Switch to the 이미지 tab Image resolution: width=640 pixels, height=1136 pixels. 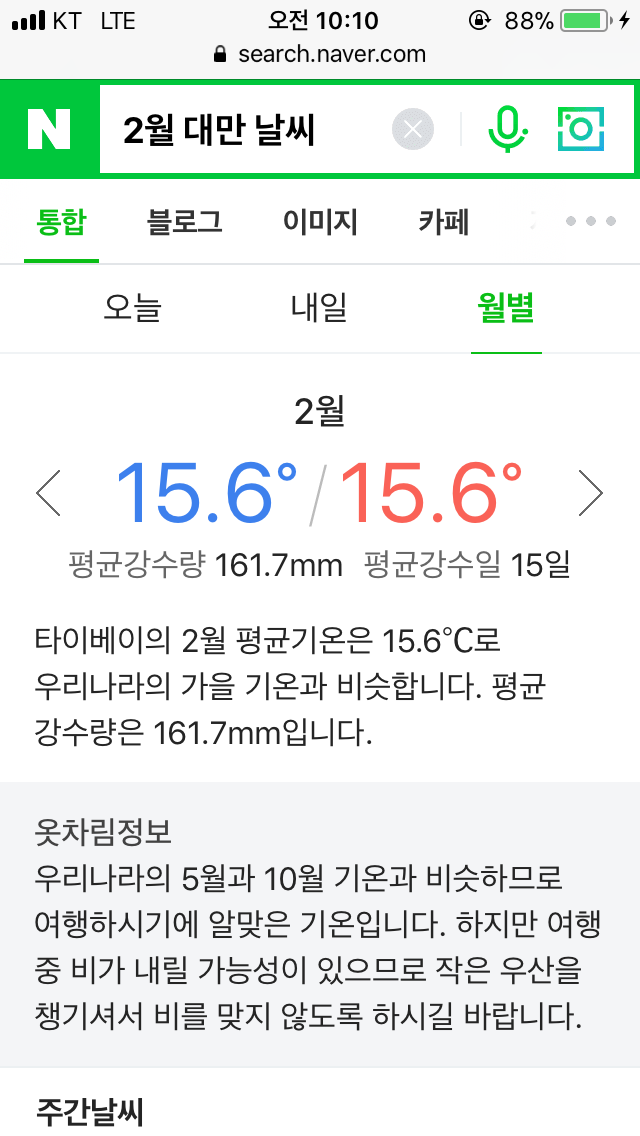(x=320, y=222)
